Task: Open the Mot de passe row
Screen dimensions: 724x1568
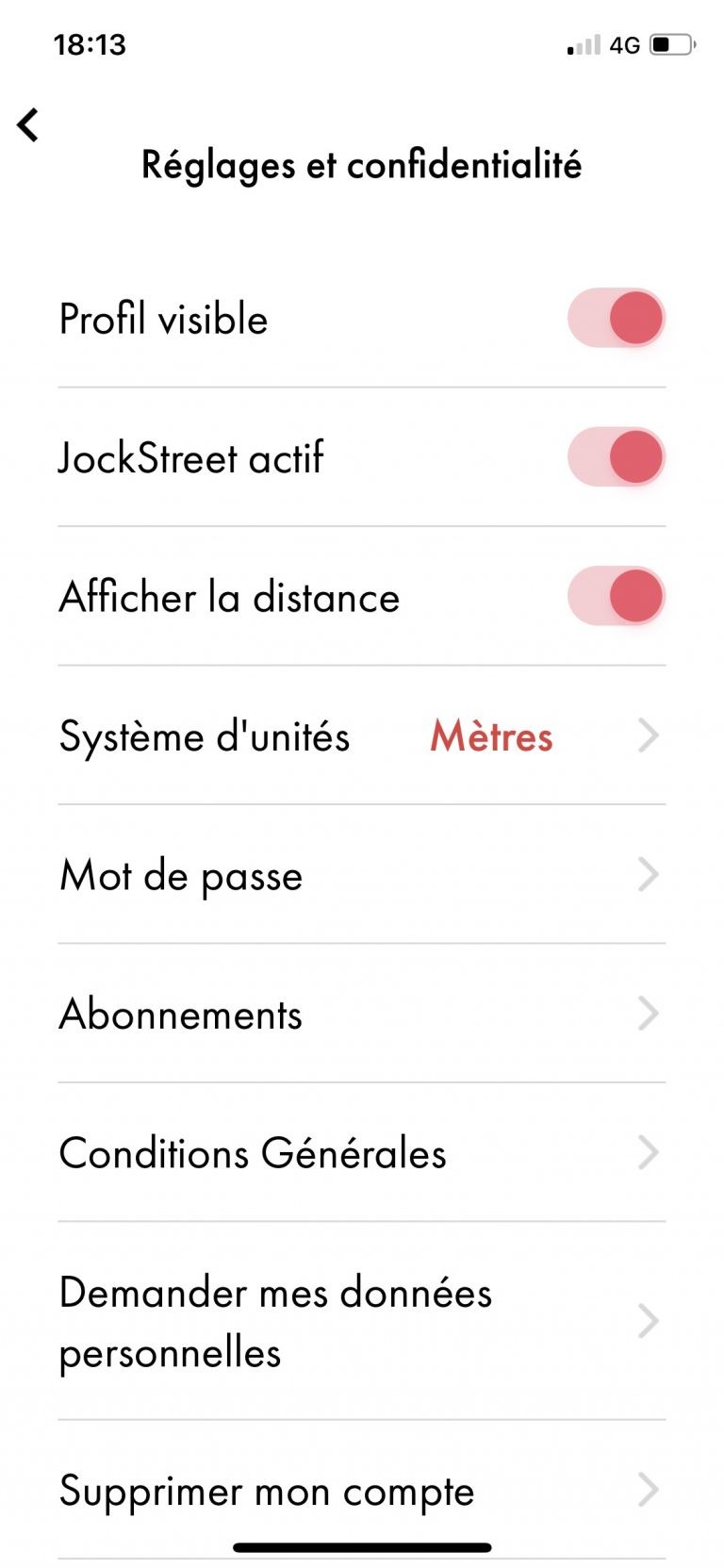Action: click(362, 875)
